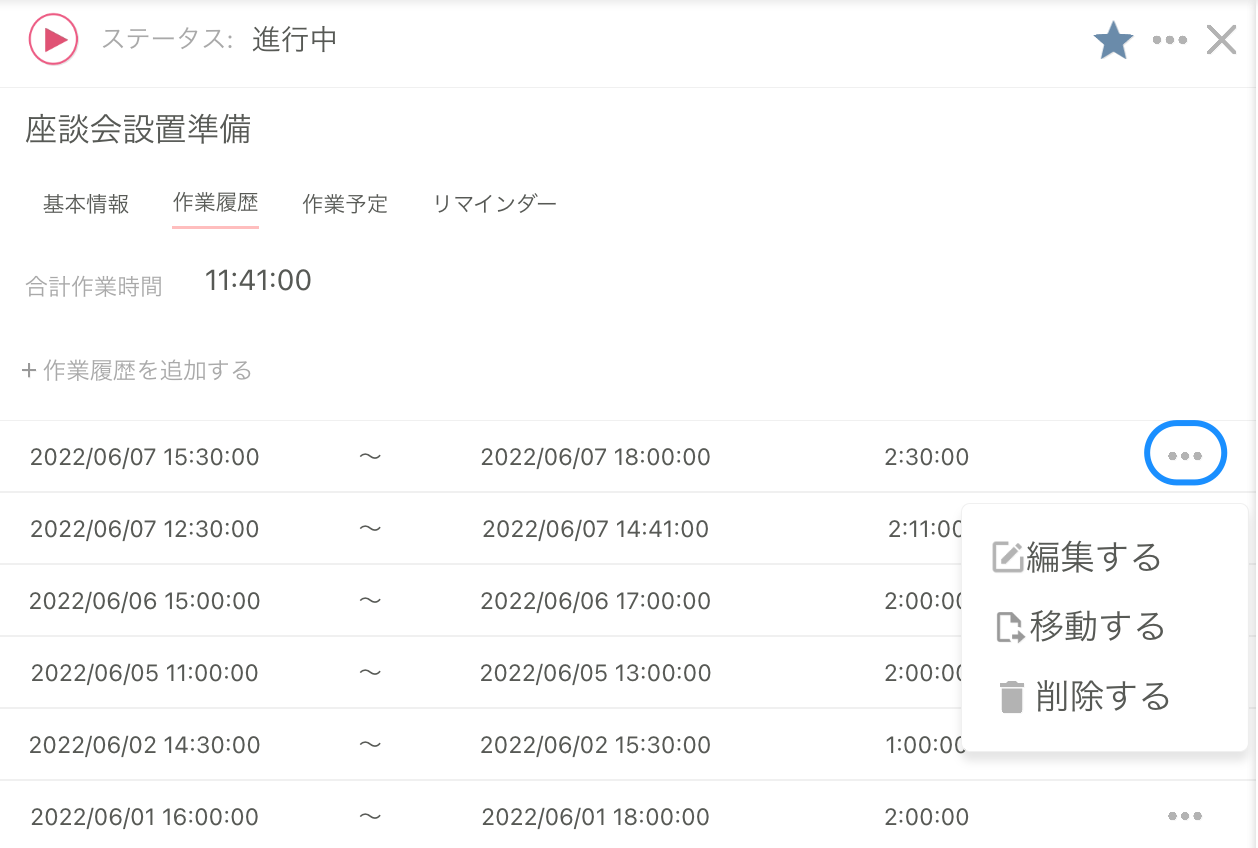Toggle the favorite star

[x=1113, y=41]
